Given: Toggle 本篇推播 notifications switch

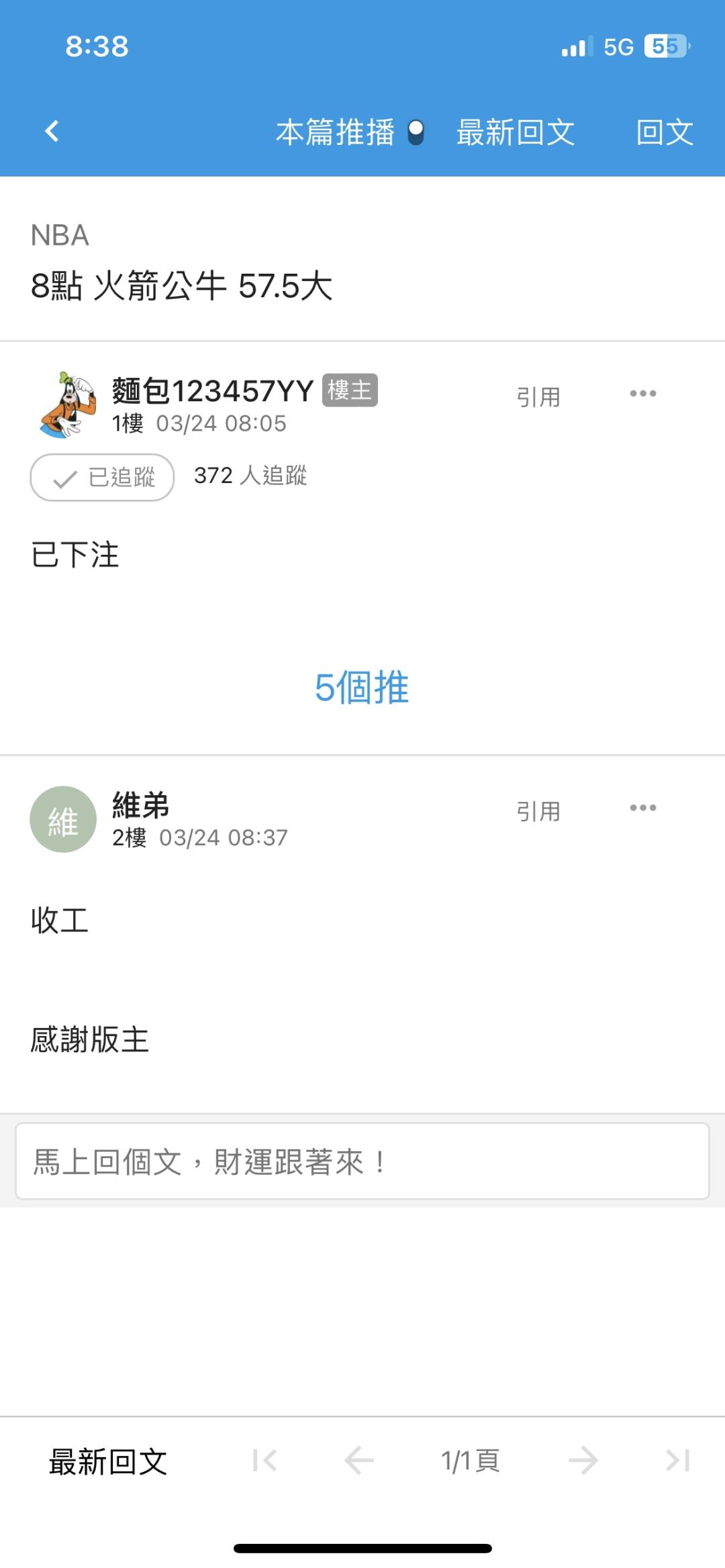Looking at the screenshot, I should (416, 132).
